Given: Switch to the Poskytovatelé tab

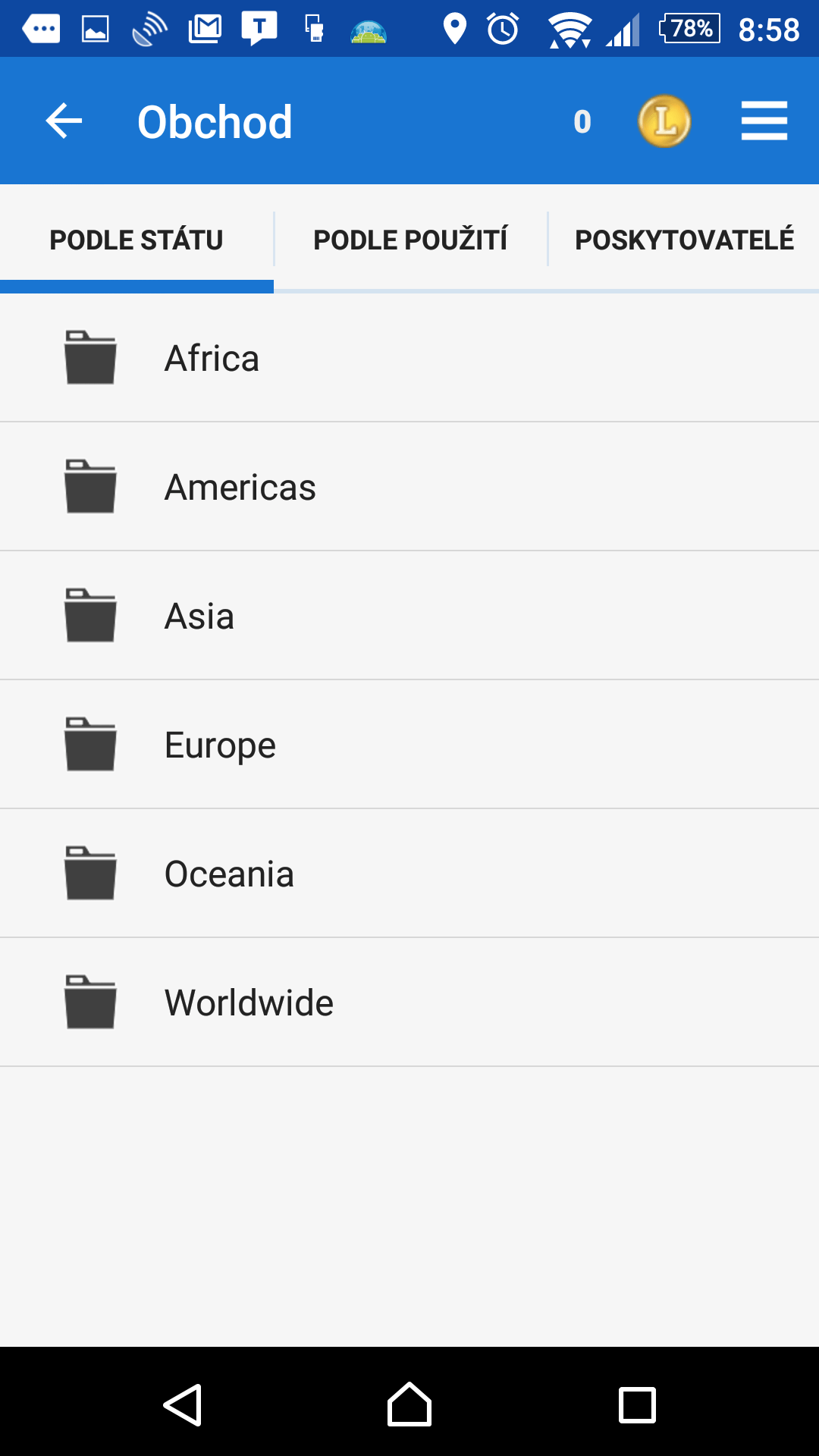Looking at the screenshot, I should point(684,240).
